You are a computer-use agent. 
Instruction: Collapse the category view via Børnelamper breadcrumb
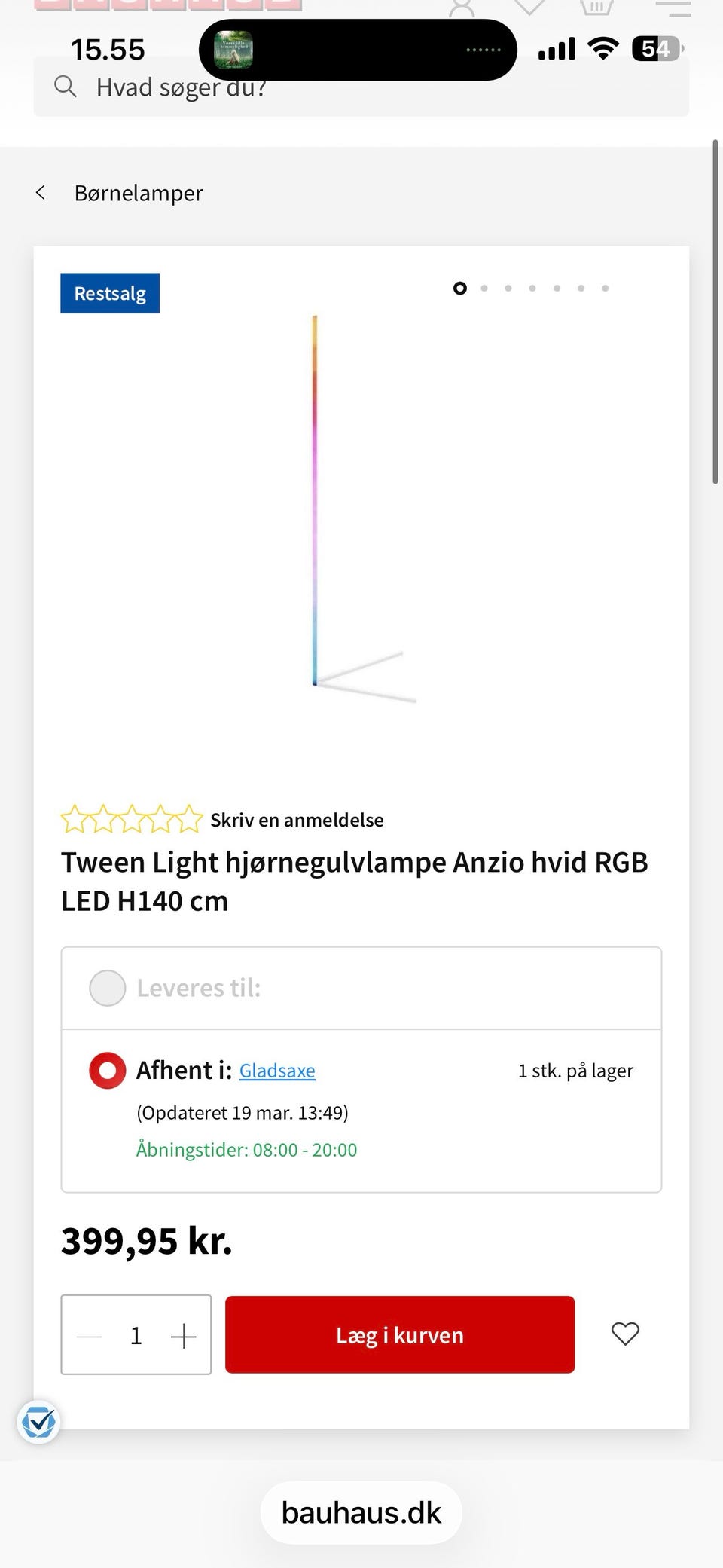(139, 193)
